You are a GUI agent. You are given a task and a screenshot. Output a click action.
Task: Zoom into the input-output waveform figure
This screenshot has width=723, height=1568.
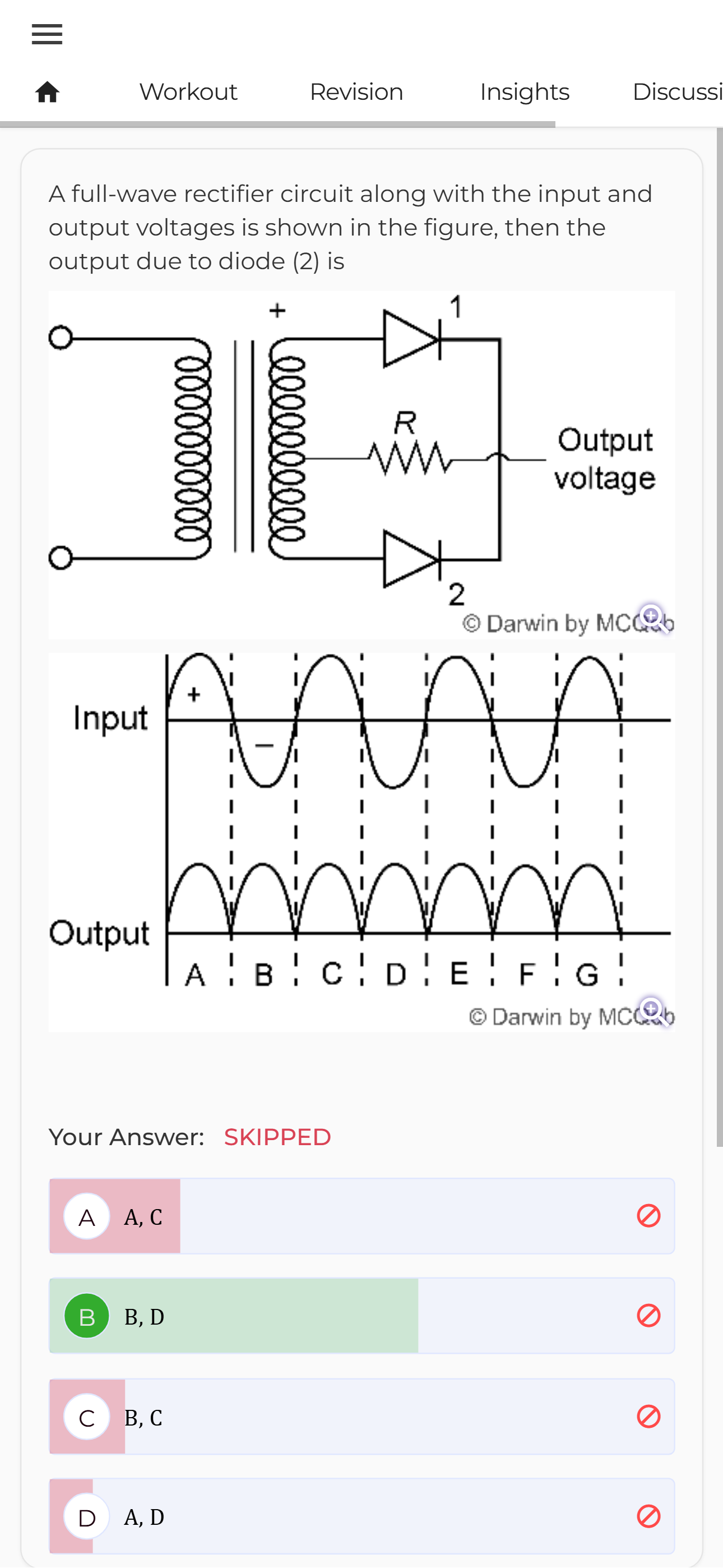[x=653, y=1011]
